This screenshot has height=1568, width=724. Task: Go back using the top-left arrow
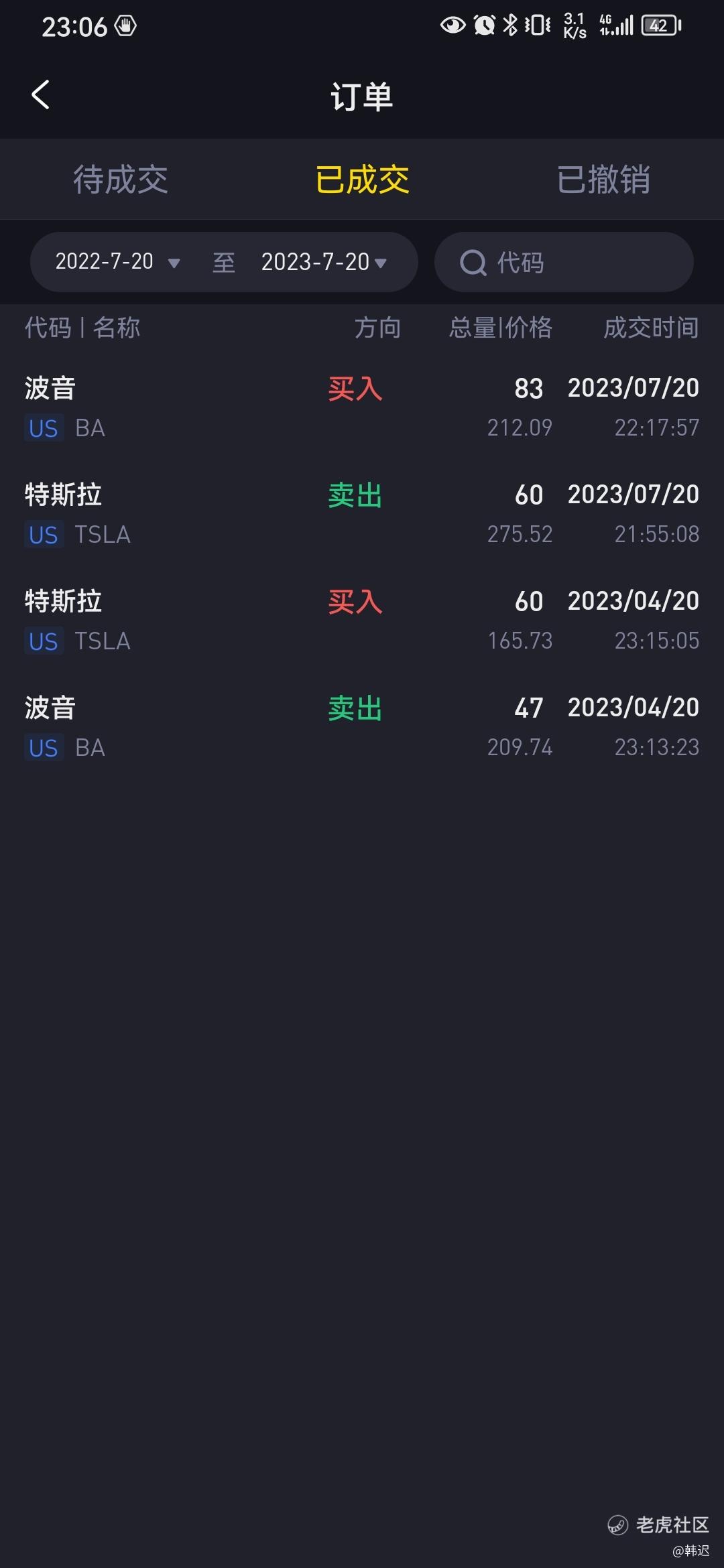41,94
